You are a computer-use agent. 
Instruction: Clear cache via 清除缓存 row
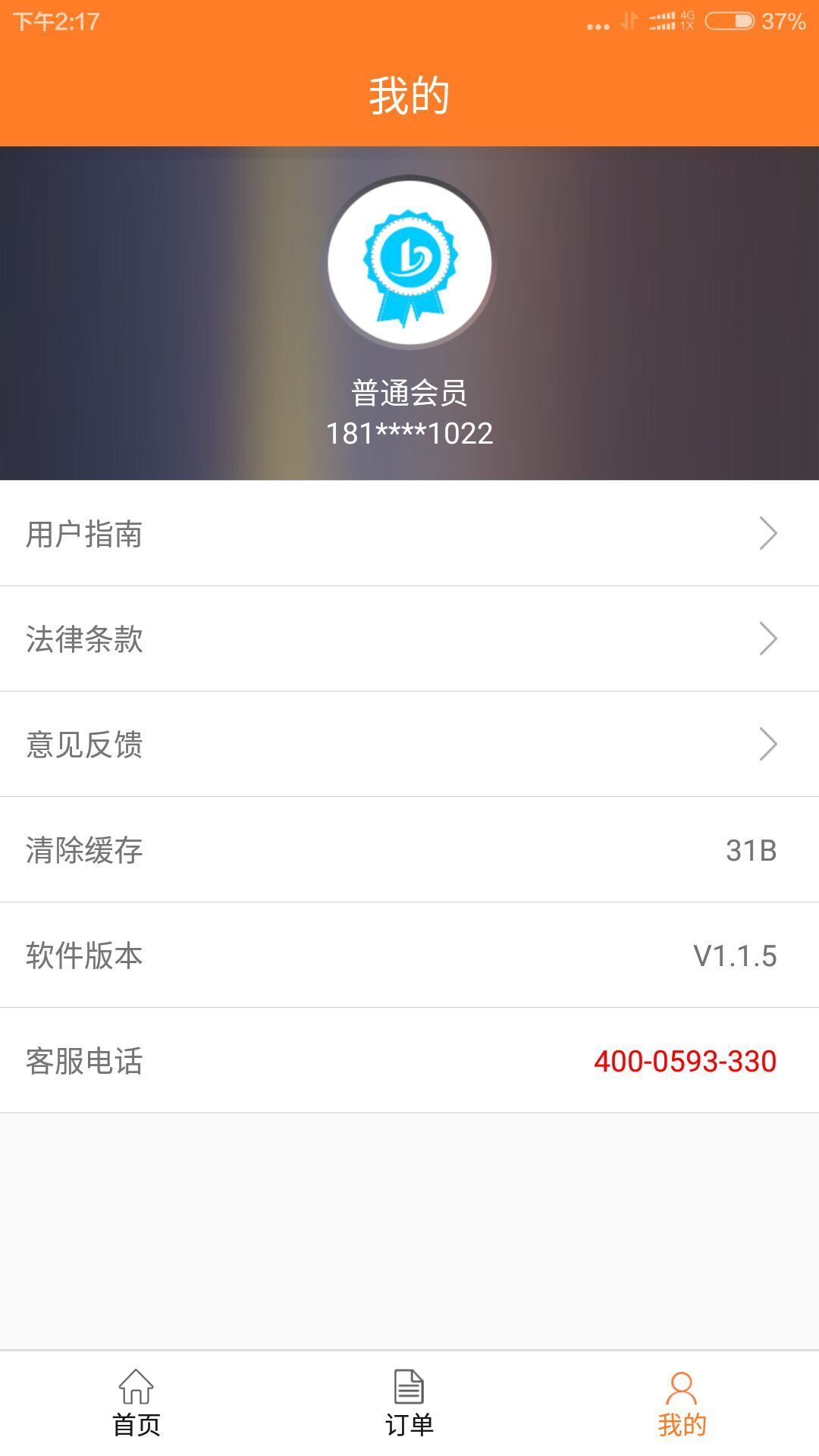coord(409,849)
